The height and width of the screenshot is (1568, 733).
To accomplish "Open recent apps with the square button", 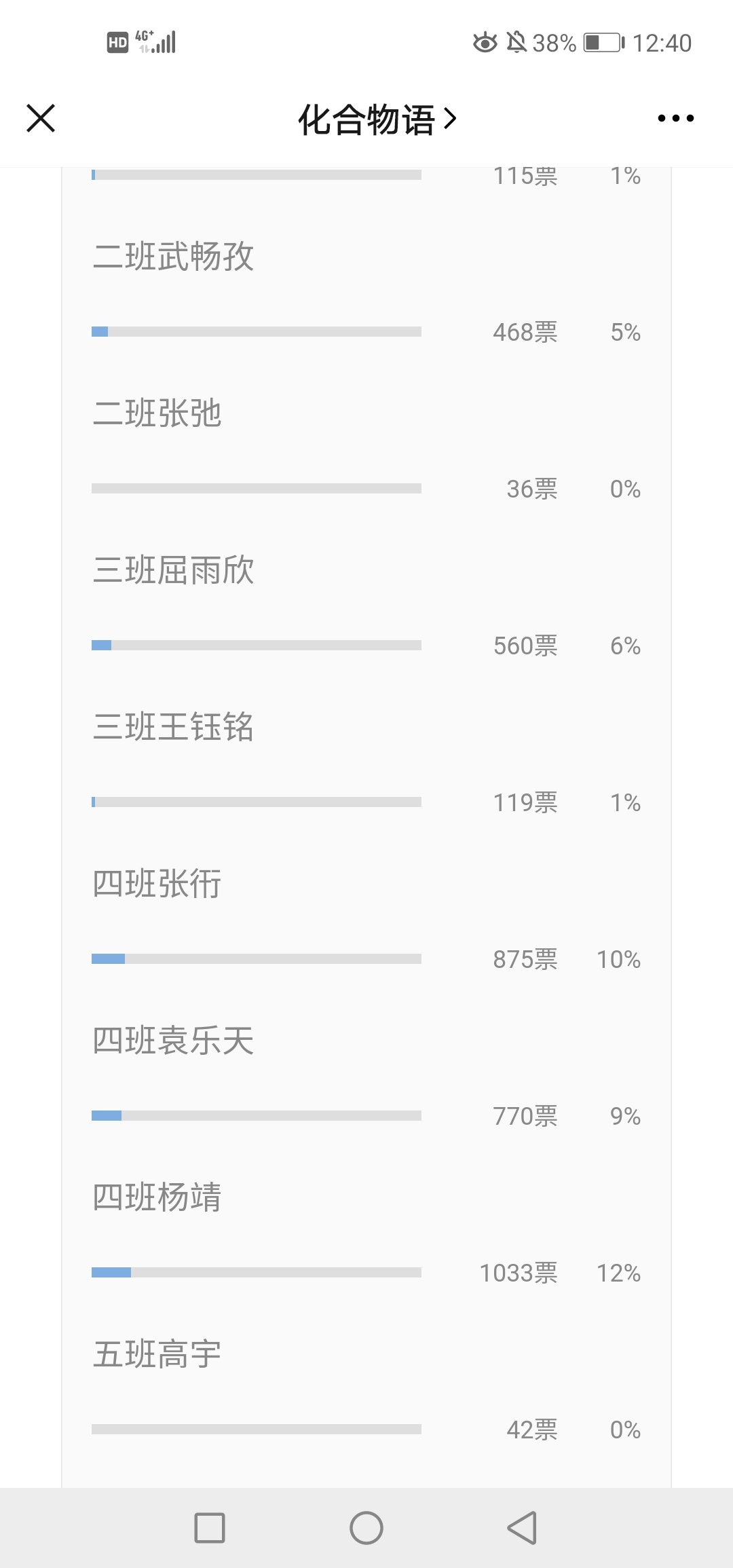I will 210,1528.
